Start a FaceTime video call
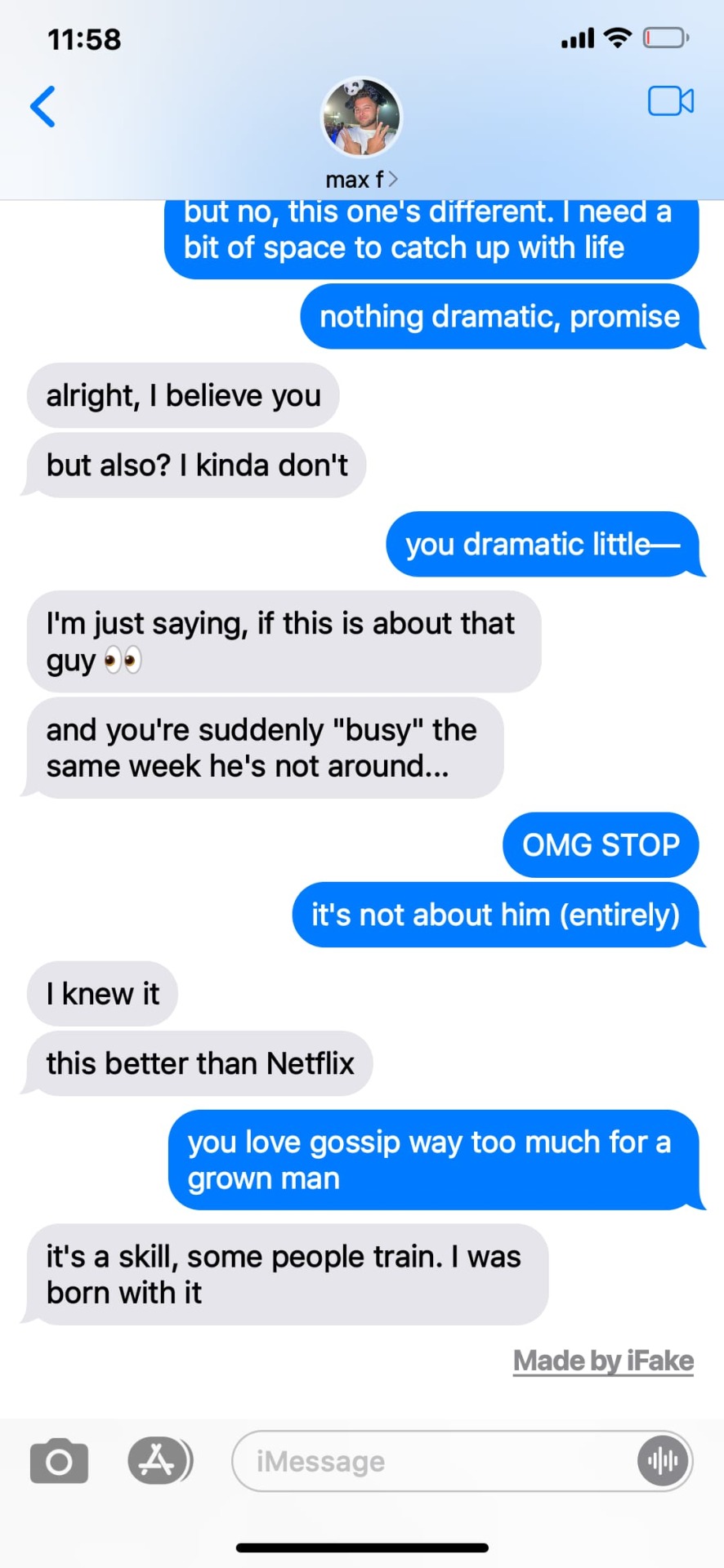This screenshot has height=1568, width=724. coord(670,101)
